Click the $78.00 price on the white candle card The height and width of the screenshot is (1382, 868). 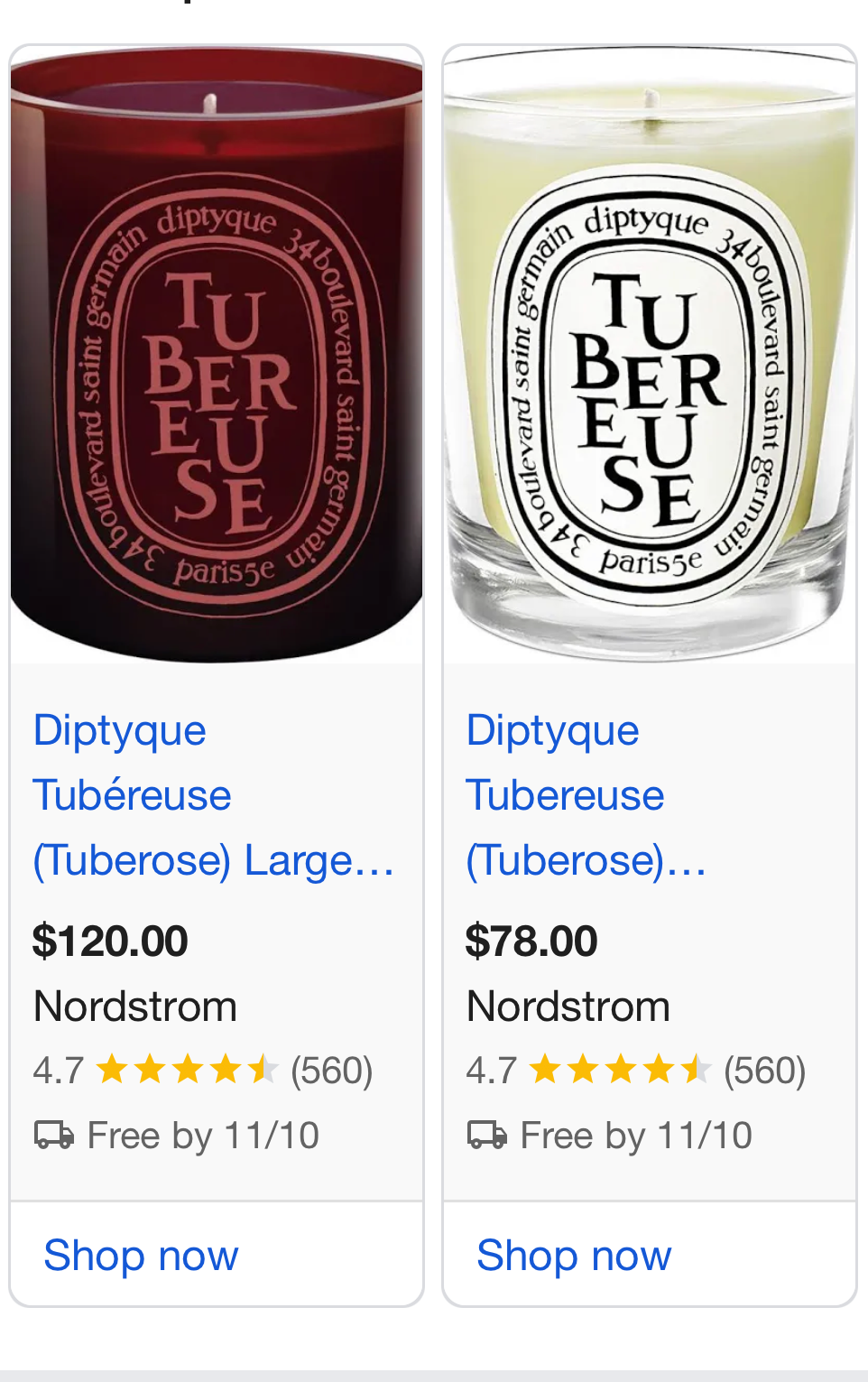pos(531,941)
